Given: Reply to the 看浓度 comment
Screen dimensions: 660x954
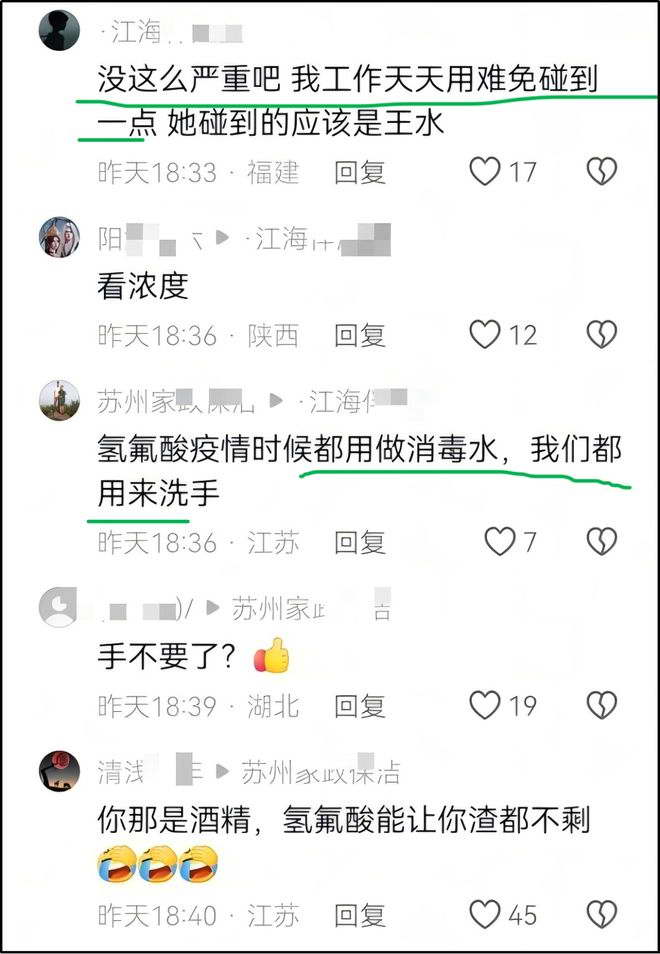Looking at the screenshot, I should pos(360,335).
